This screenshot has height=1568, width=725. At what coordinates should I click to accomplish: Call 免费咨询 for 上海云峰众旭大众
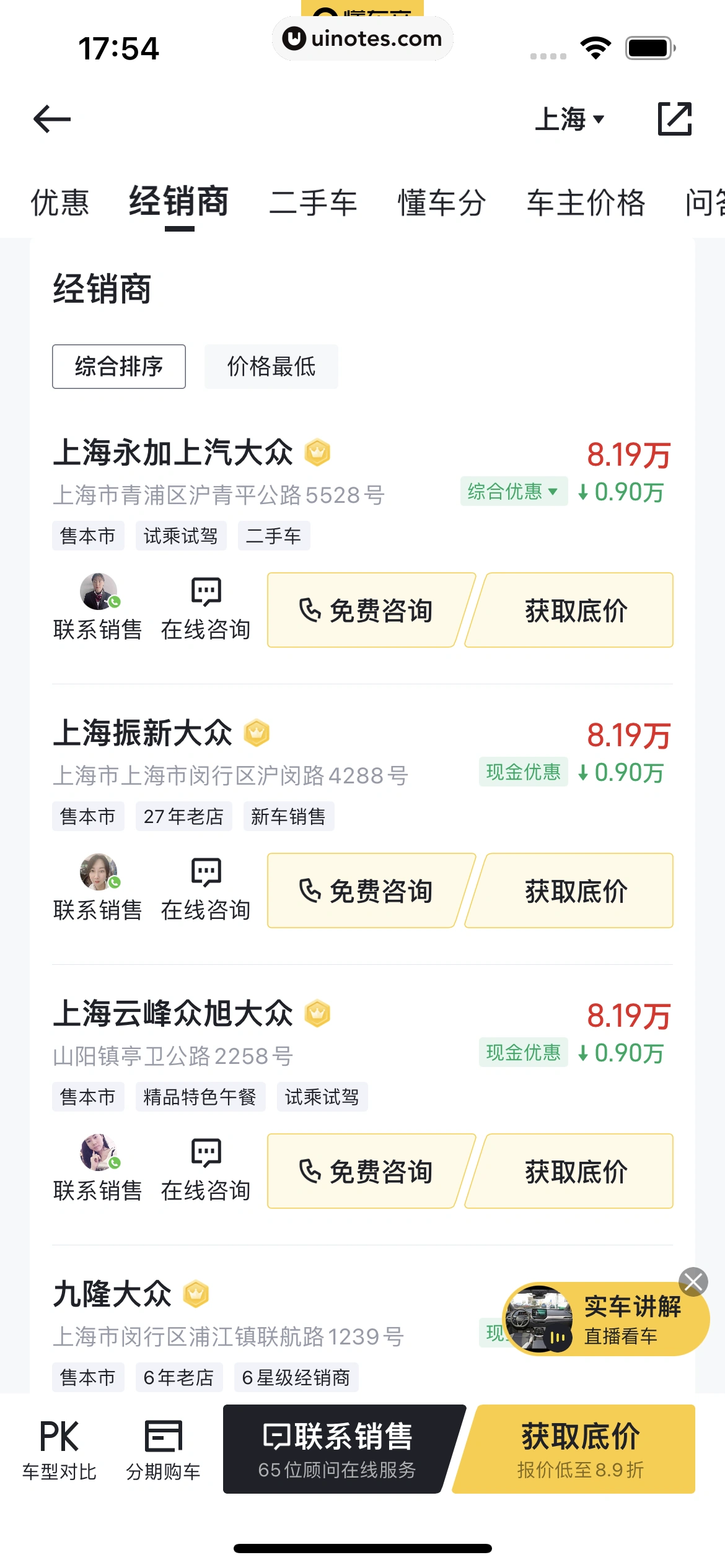(366, 1172)
